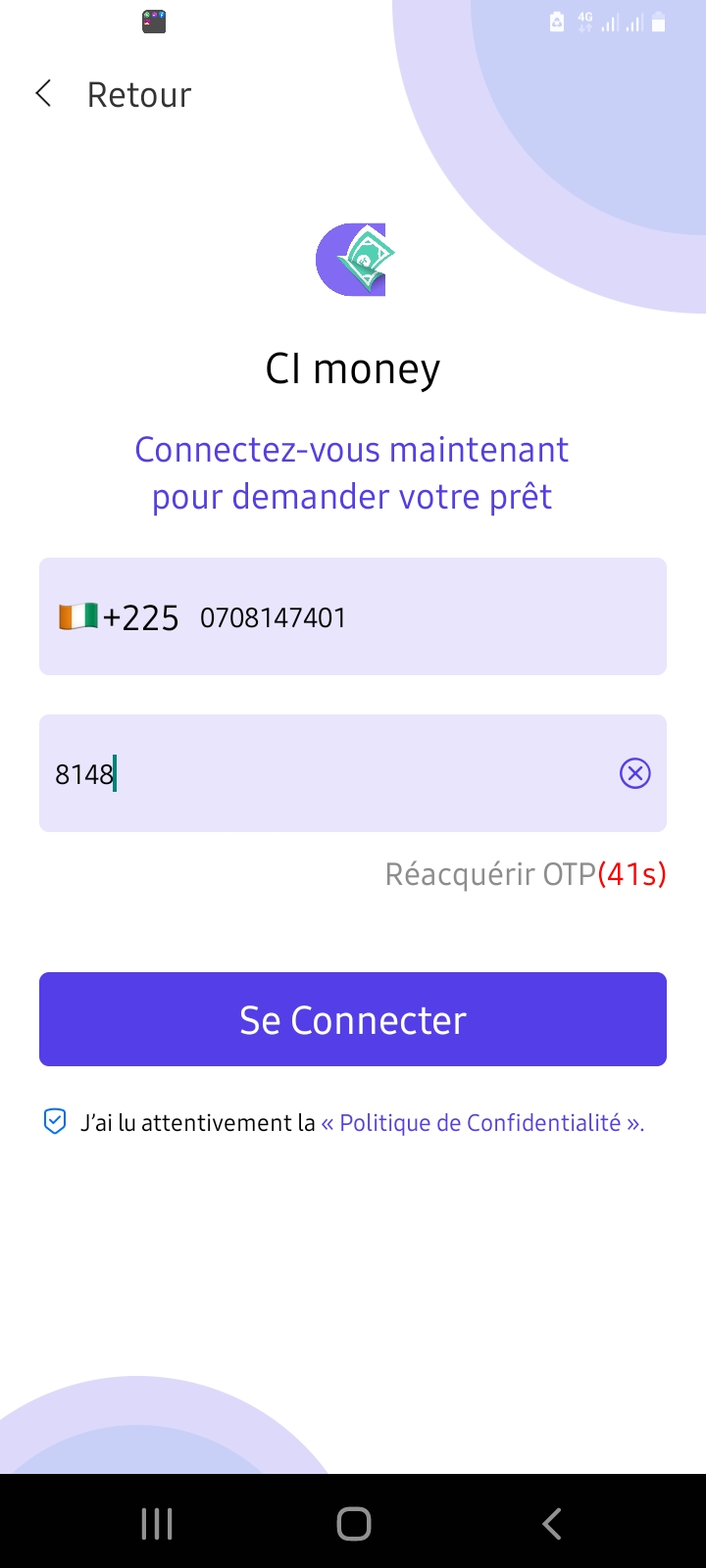The image size is (706, 1568).
Task: Tap Réacquérir OTP to resend code
Action: [x=526, y=873]
